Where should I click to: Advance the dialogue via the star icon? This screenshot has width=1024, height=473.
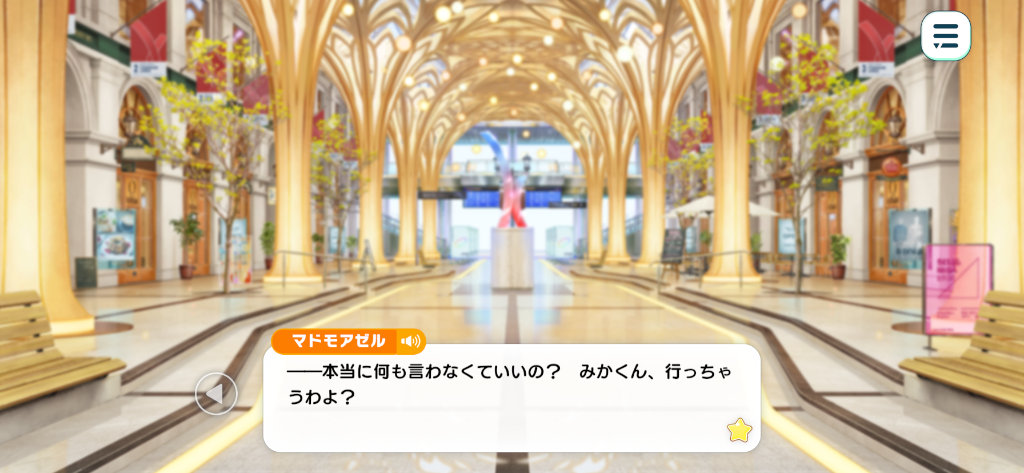click(739, 430)
